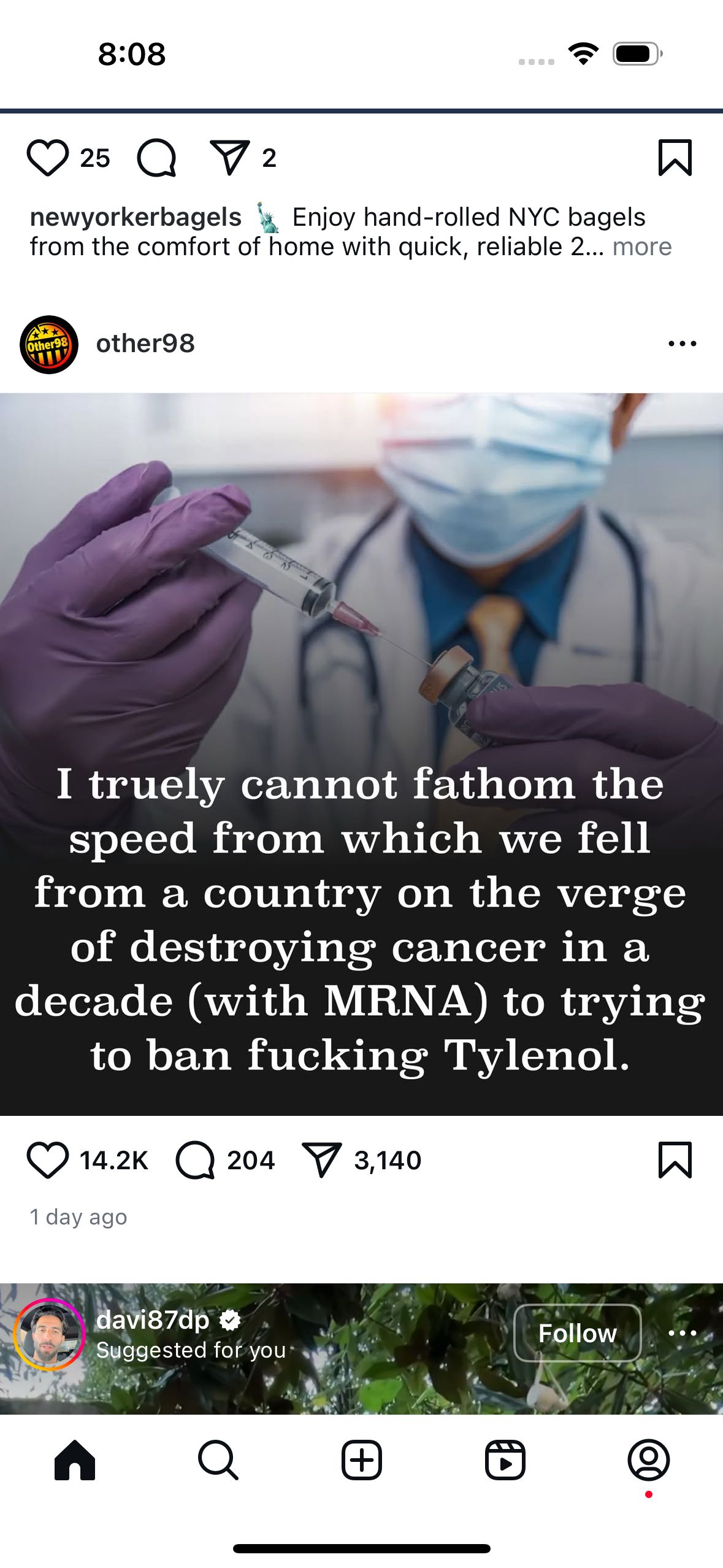Switch to the Reels tab
The width and height of the screenshot is (723, 1568).
click(505, 1460)
